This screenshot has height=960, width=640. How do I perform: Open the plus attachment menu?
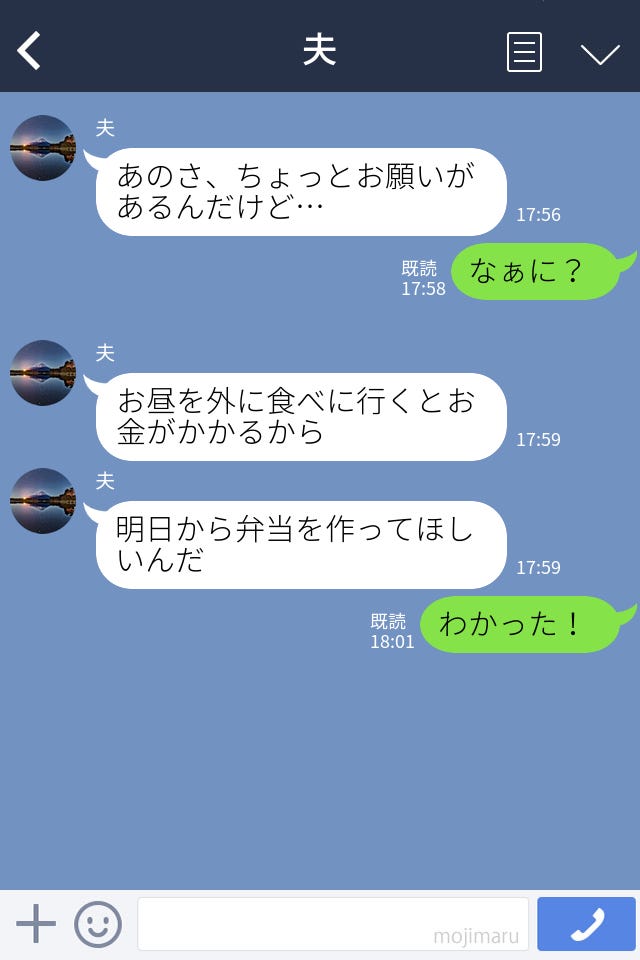[x=36, y=923]
